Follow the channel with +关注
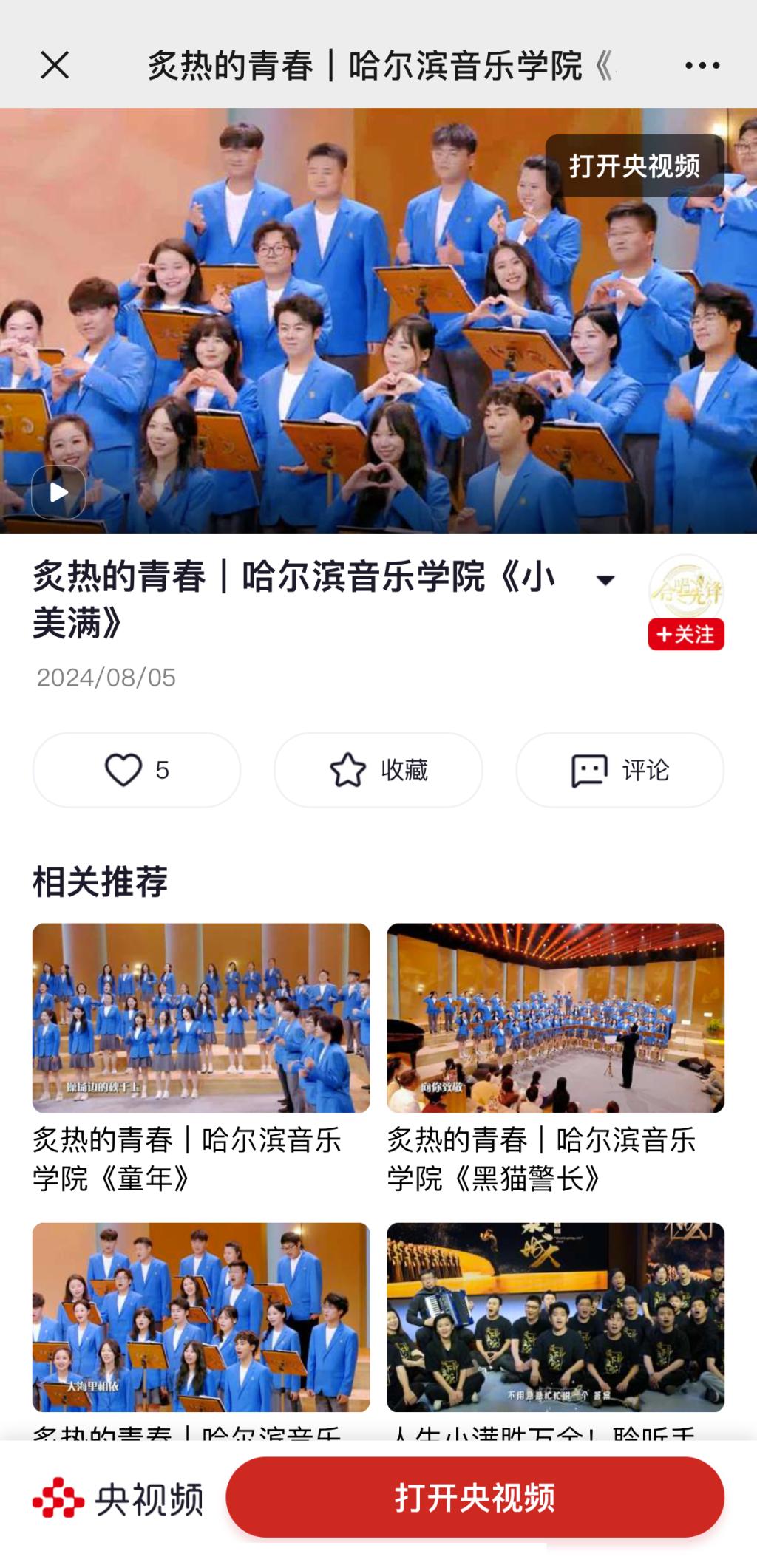 686,635
